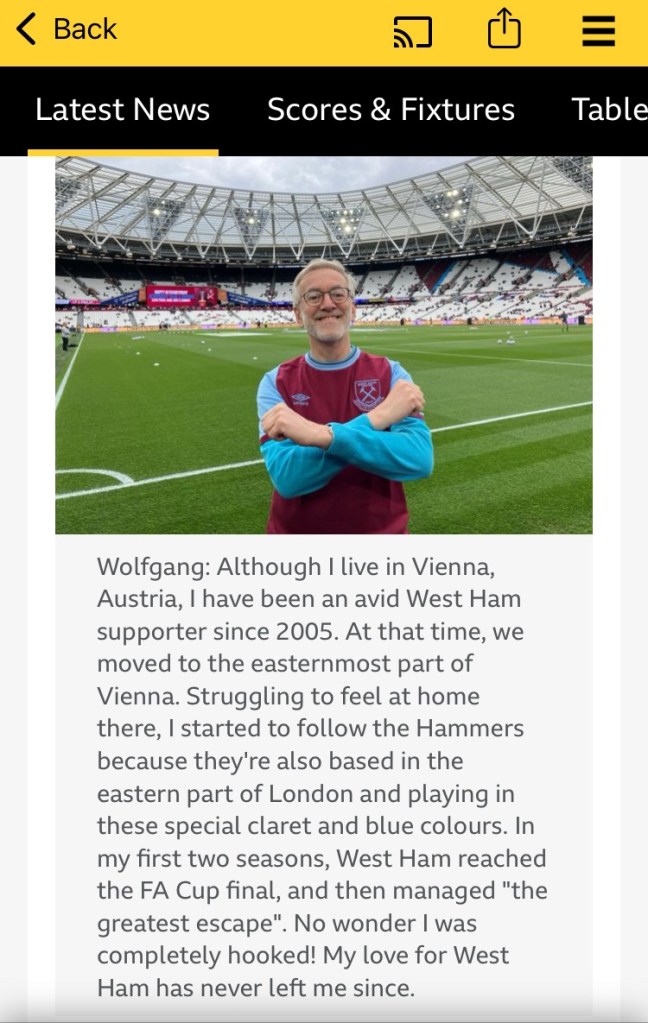The height and width of the screenshot is (1023, 648).
Task: Switch to Scores & Fixtures tab
Action: 391,110
